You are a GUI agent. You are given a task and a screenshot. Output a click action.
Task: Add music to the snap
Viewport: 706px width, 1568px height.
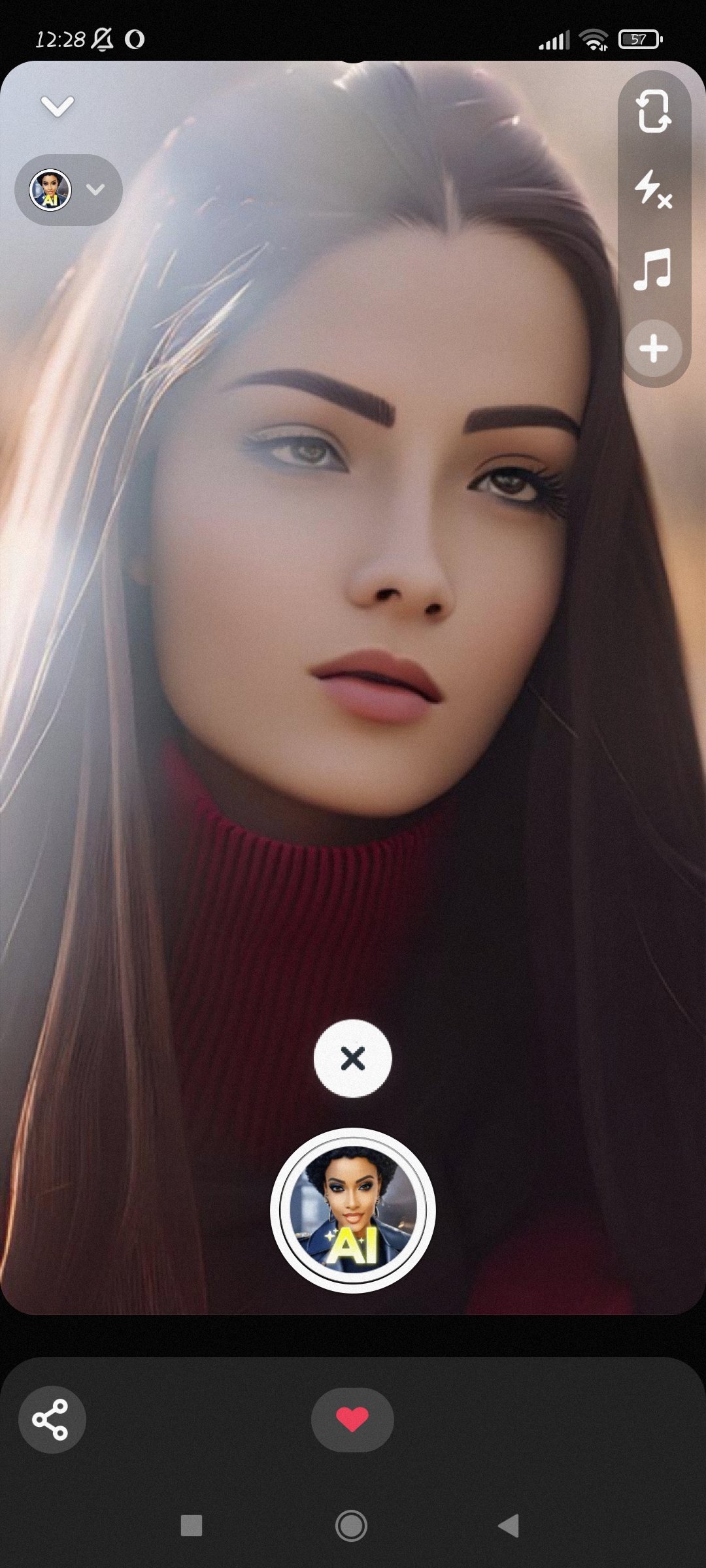tap(653, 269)
